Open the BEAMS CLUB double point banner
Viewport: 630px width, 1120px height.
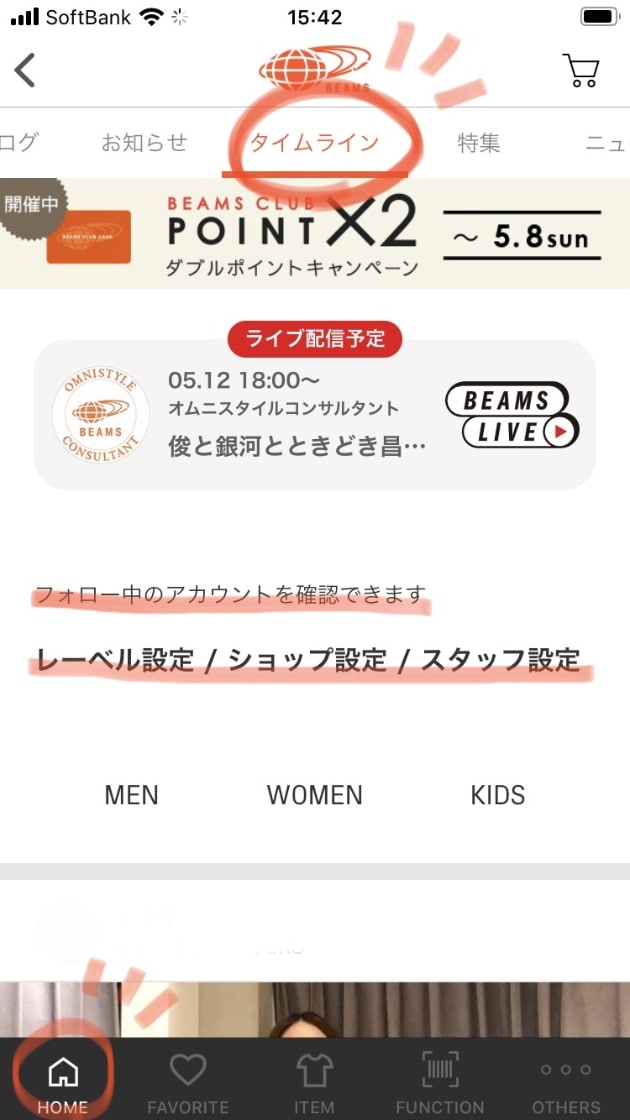tap(315, 234)
